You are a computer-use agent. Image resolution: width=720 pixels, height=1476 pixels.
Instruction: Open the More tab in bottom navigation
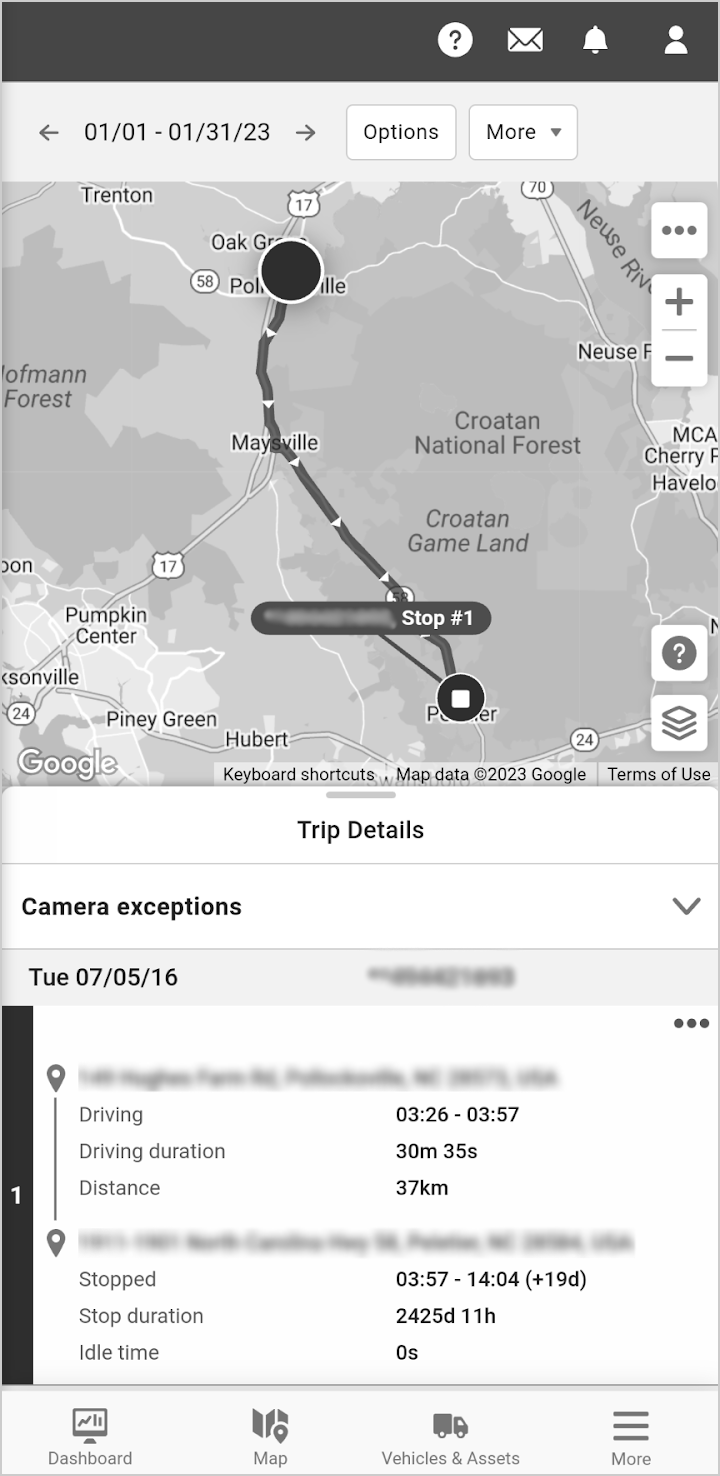[631, 1436]
